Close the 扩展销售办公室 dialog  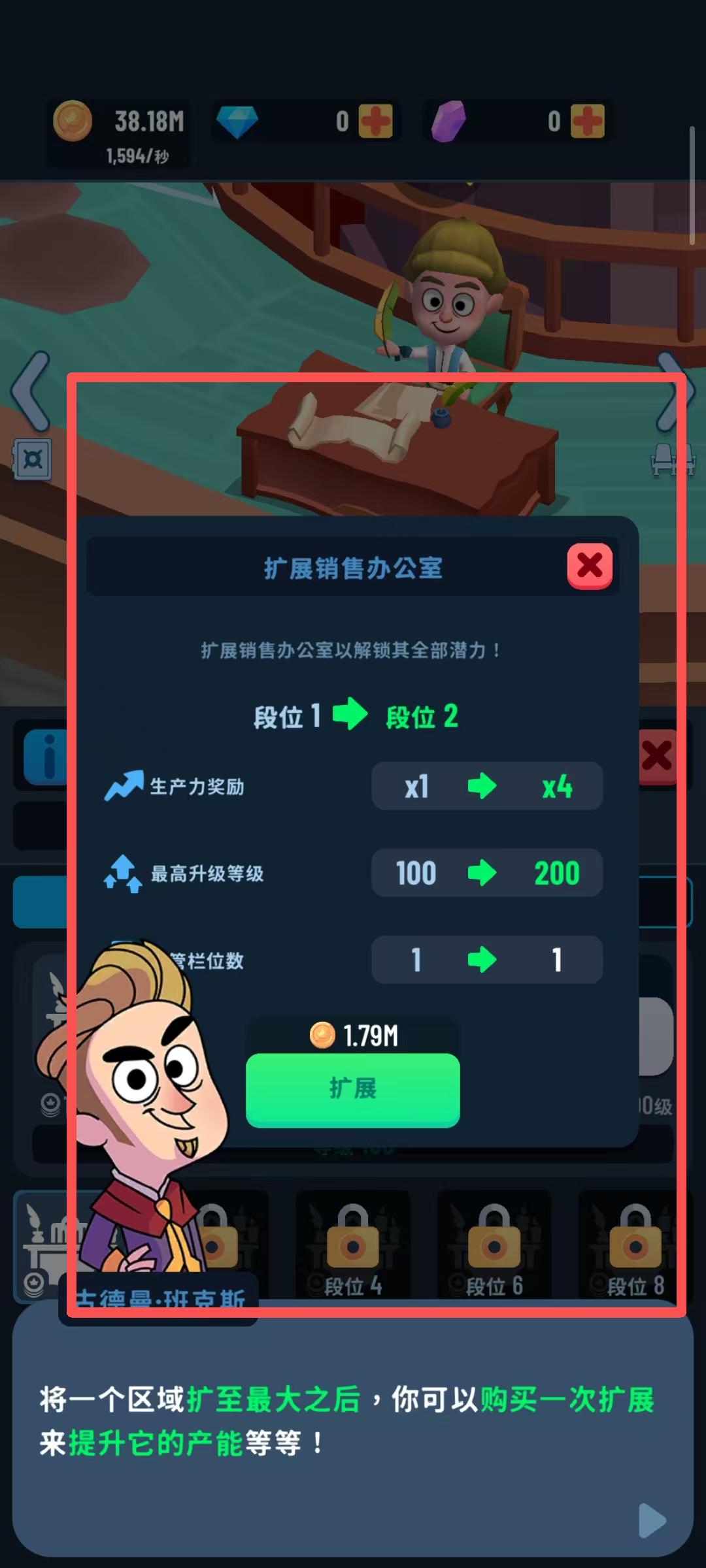pyautogui.click(x=589, y=566)
